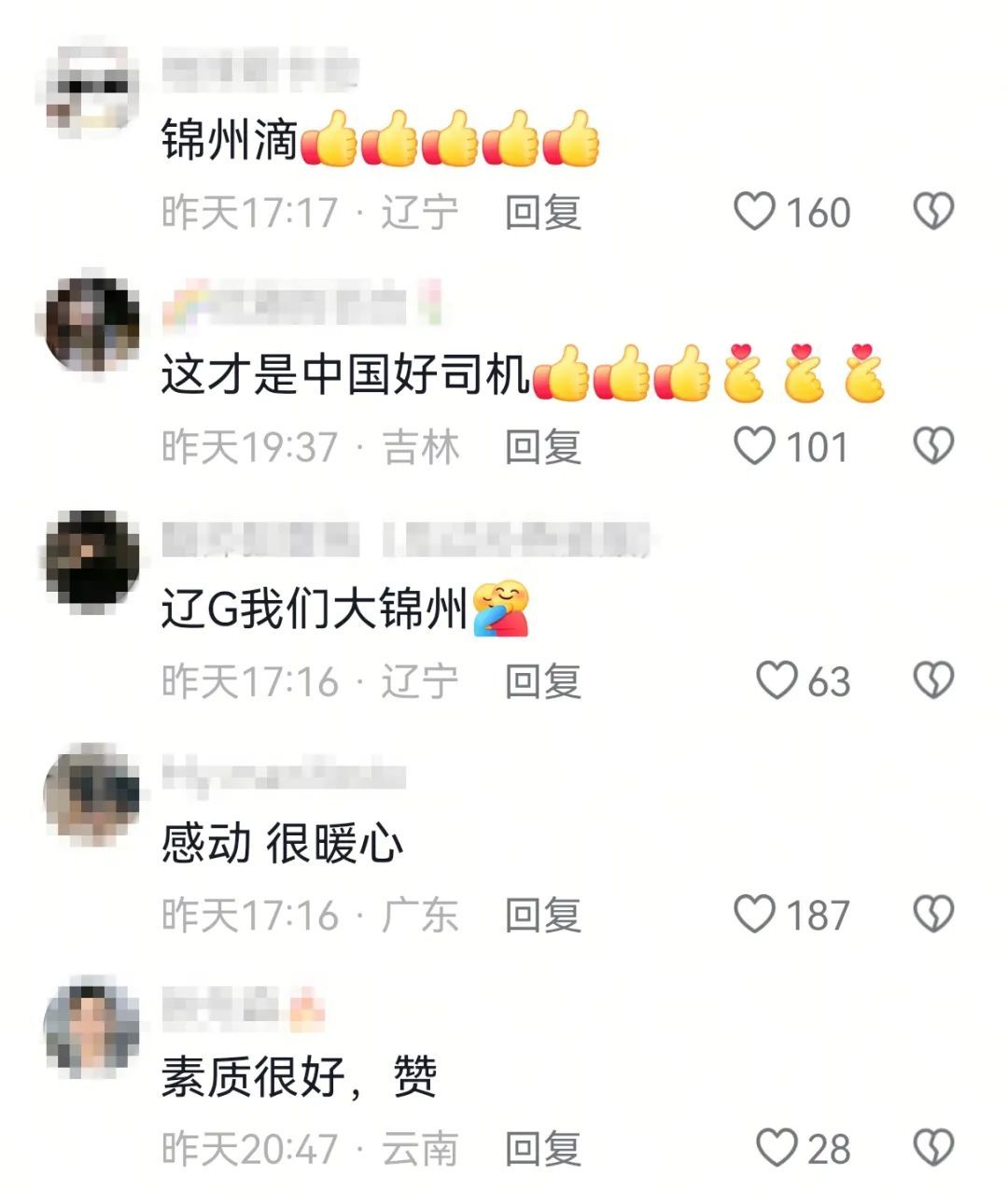Like the comment "感动 很暖心"

[754, 914]
